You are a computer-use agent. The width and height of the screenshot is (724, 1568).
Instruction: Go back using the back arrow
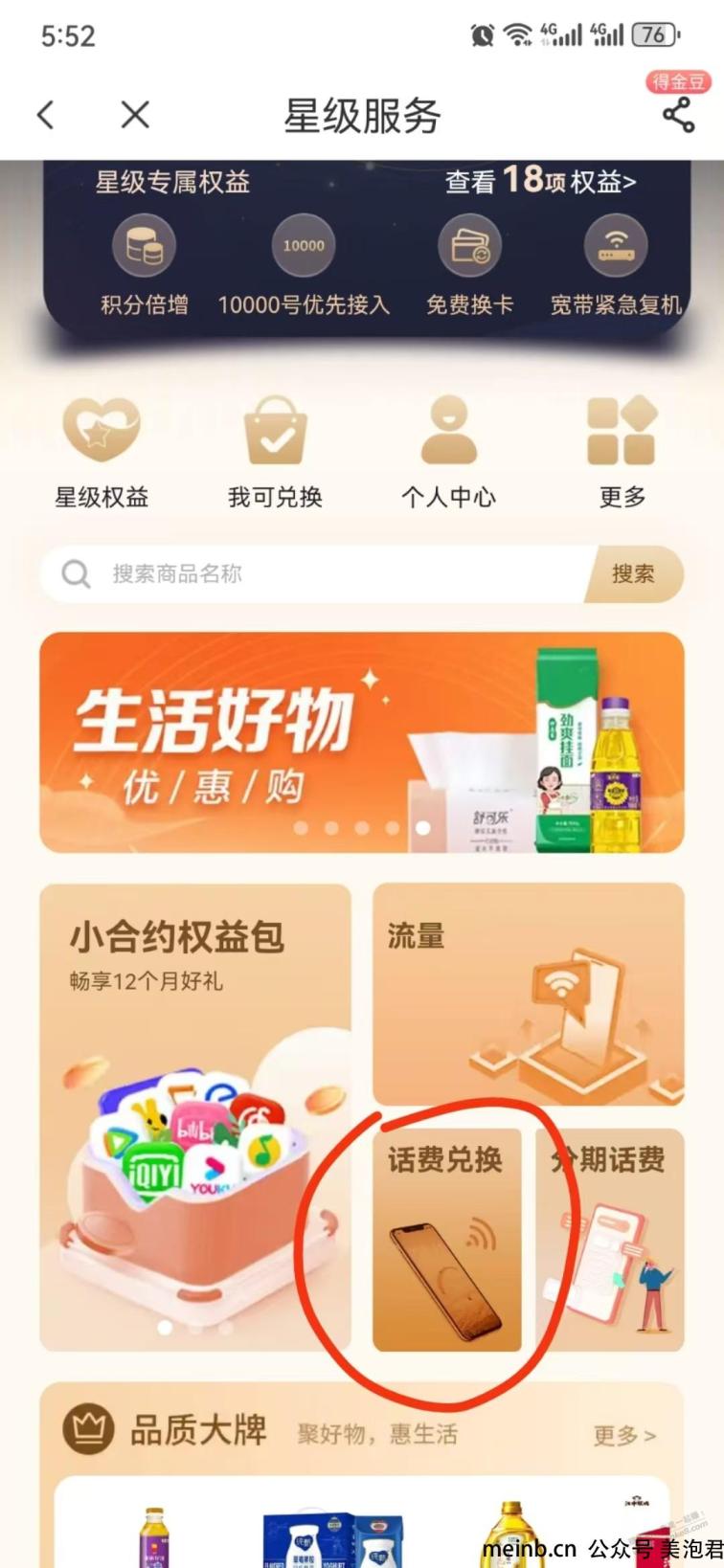pos(45,115)
